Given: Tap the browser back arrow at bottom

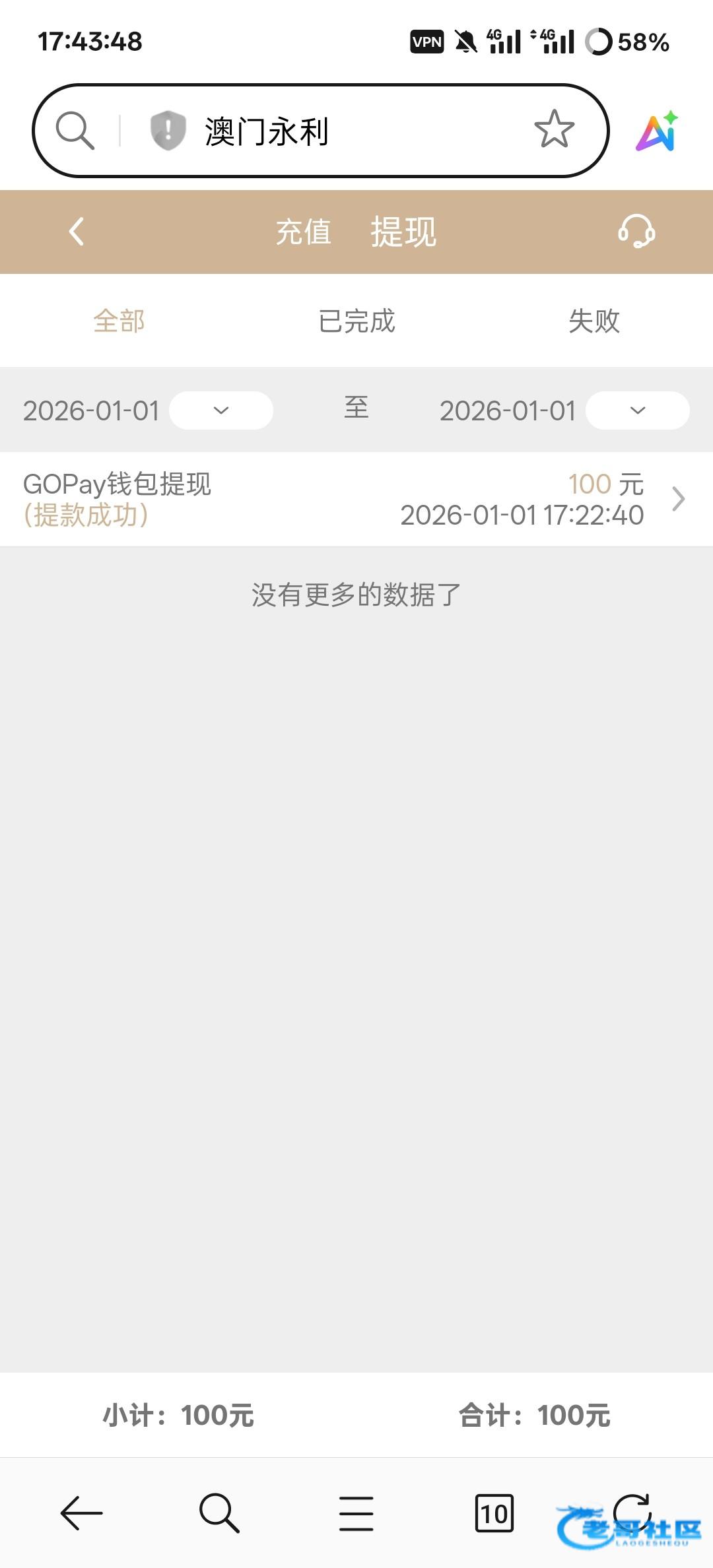Looking at the screenshot, I should (82, 1513).
